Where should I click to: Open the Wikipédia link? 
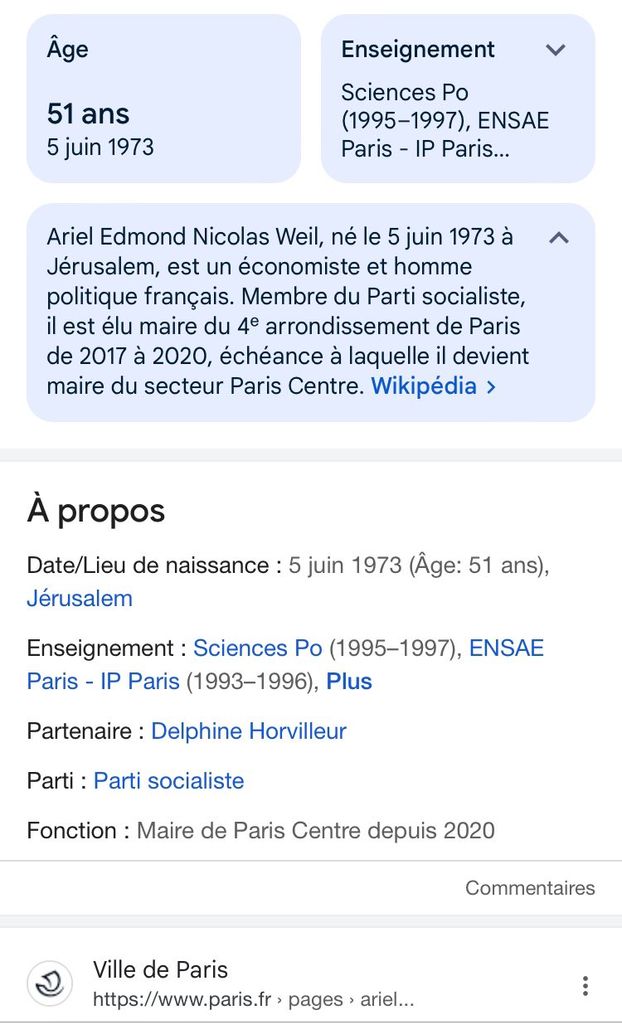(x=433, y=386)
